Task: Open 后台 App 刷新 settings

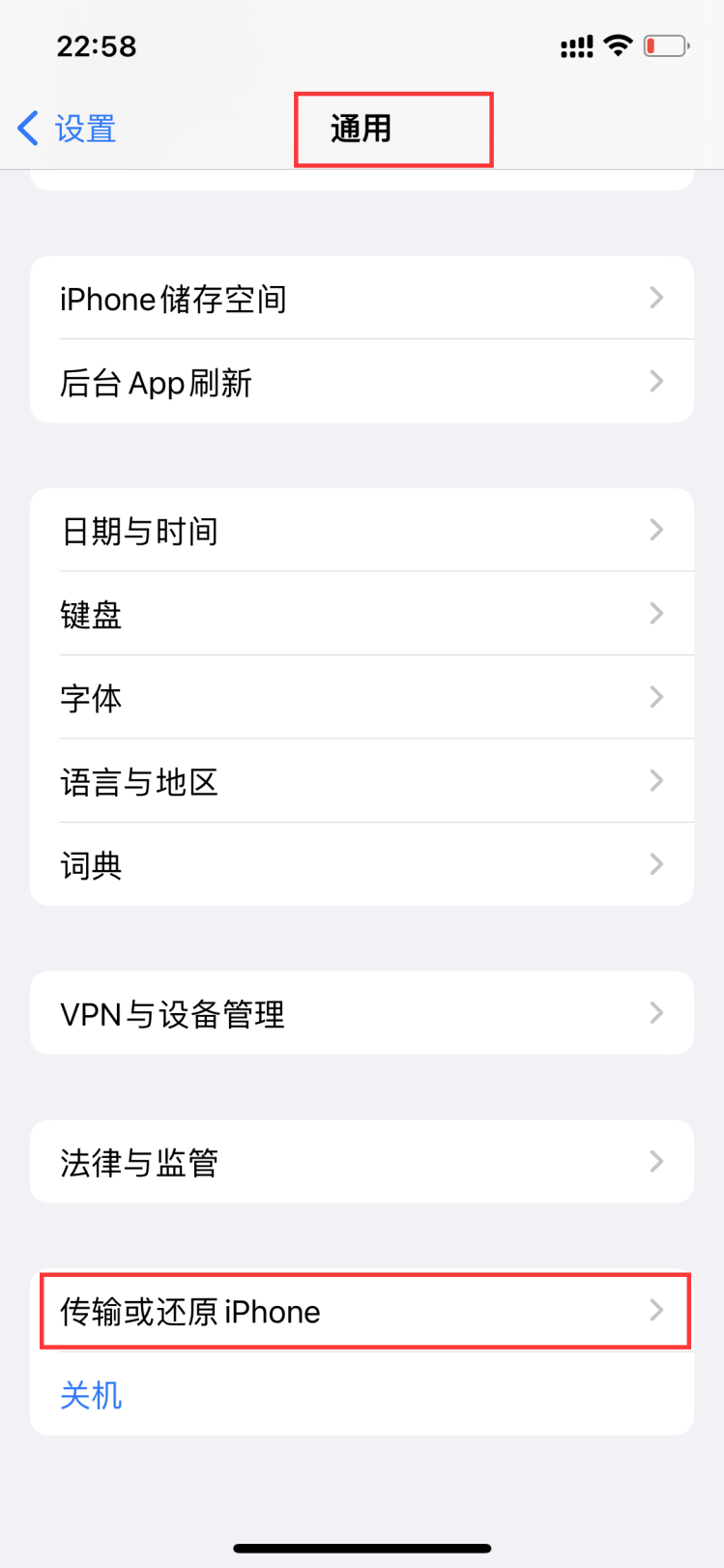Action: point(362,383)
